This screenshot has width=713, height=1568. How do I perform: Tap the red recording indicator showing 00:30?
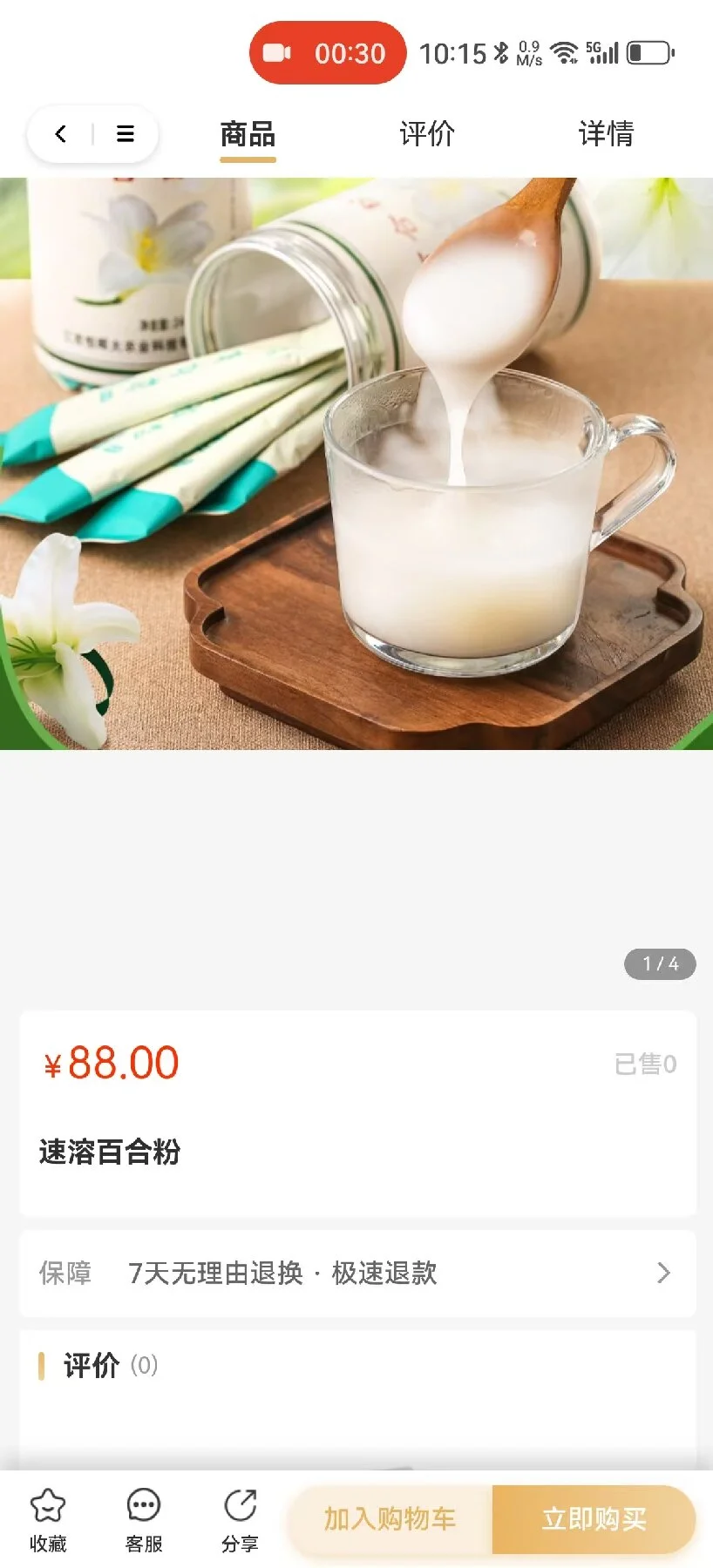coord(327,52)
